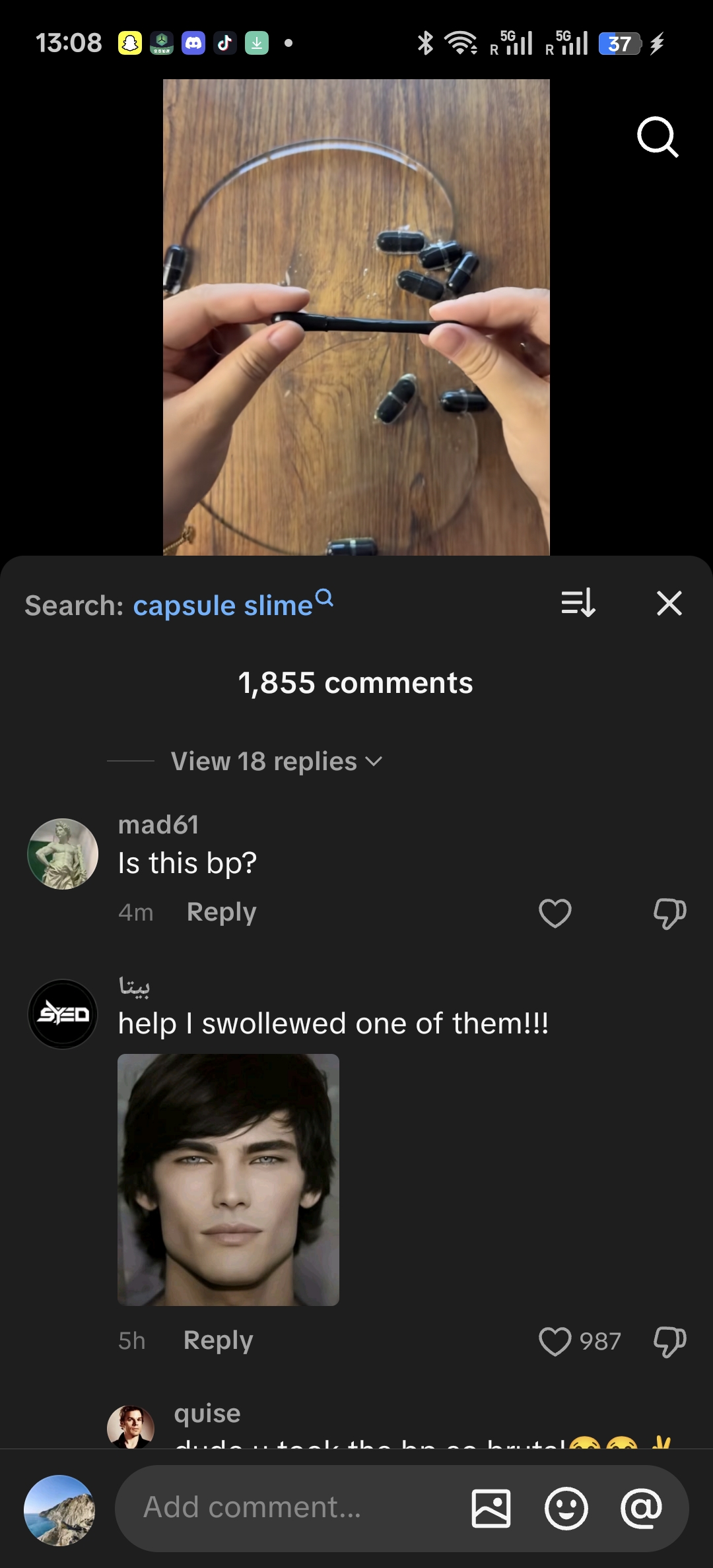The image size is (713, 1568).
Task: Like mad61's comment
Action: click(555, 913)
